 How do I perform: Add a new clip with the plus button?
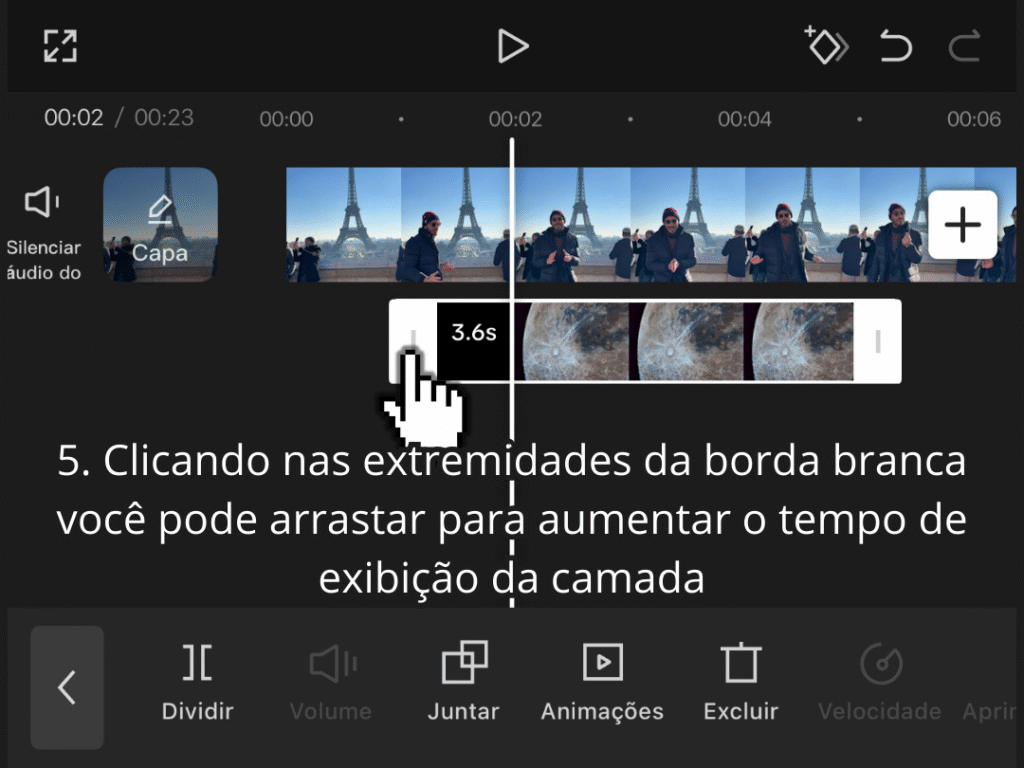point(962,225)
